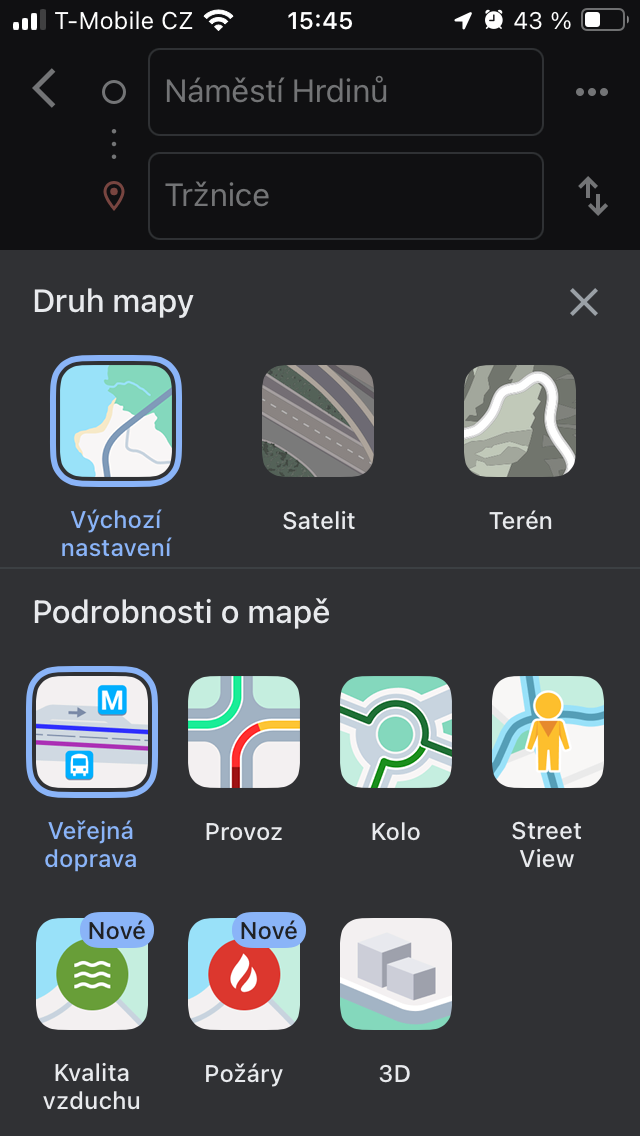Switch map type to Satelit
This screenshot has height=1136, width=640.
[x=318, y=421]
